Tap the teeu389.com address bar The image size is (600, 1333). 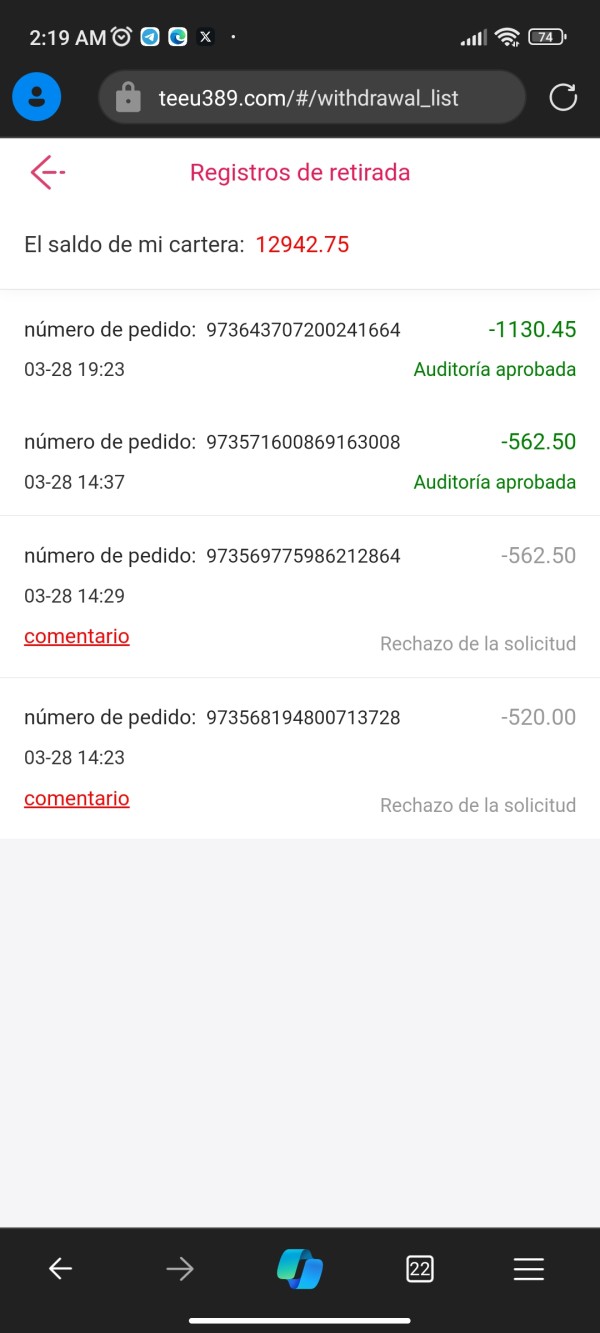(x=311, y=97)
